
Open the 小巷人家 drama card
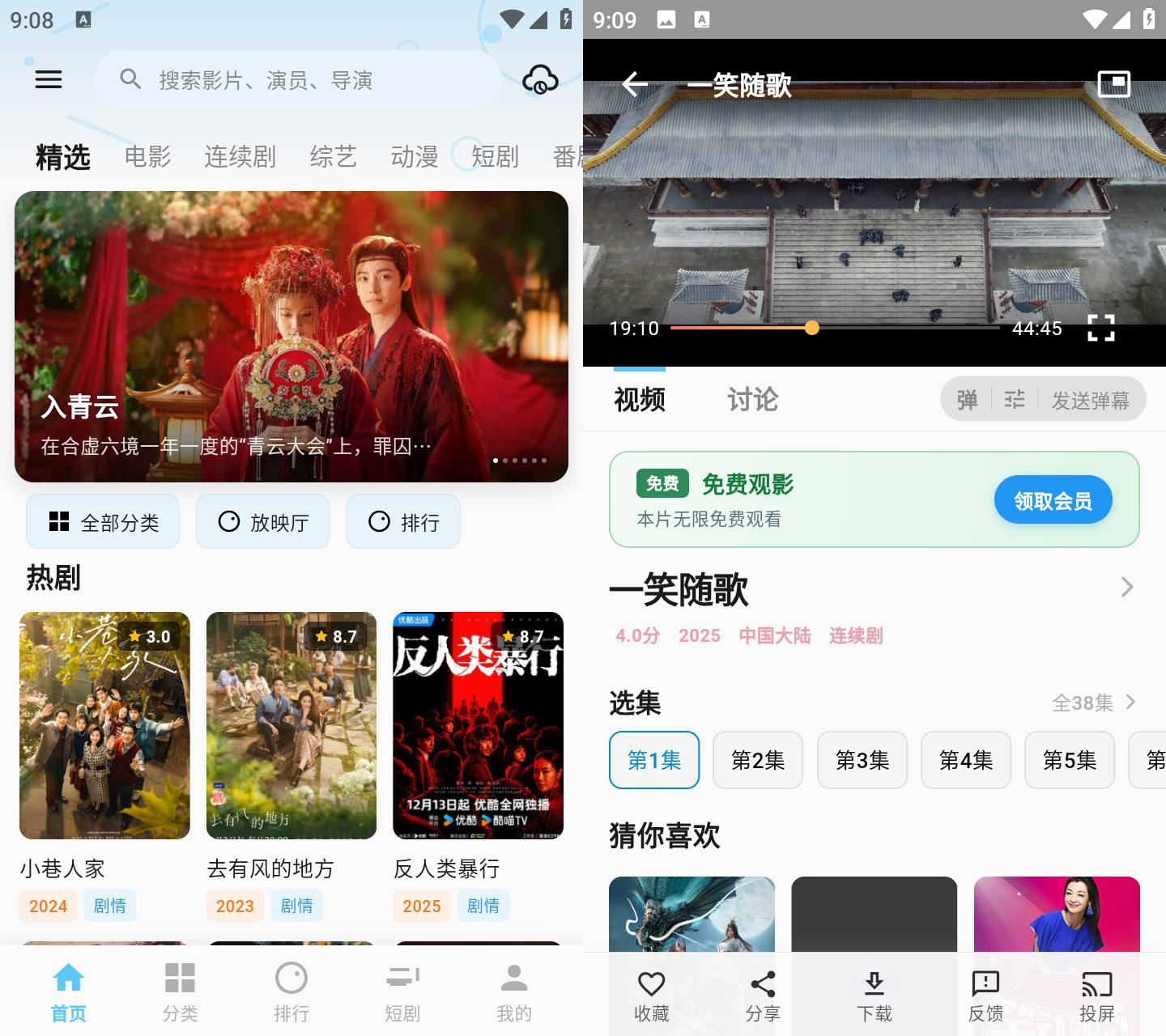tap(104, 726)
